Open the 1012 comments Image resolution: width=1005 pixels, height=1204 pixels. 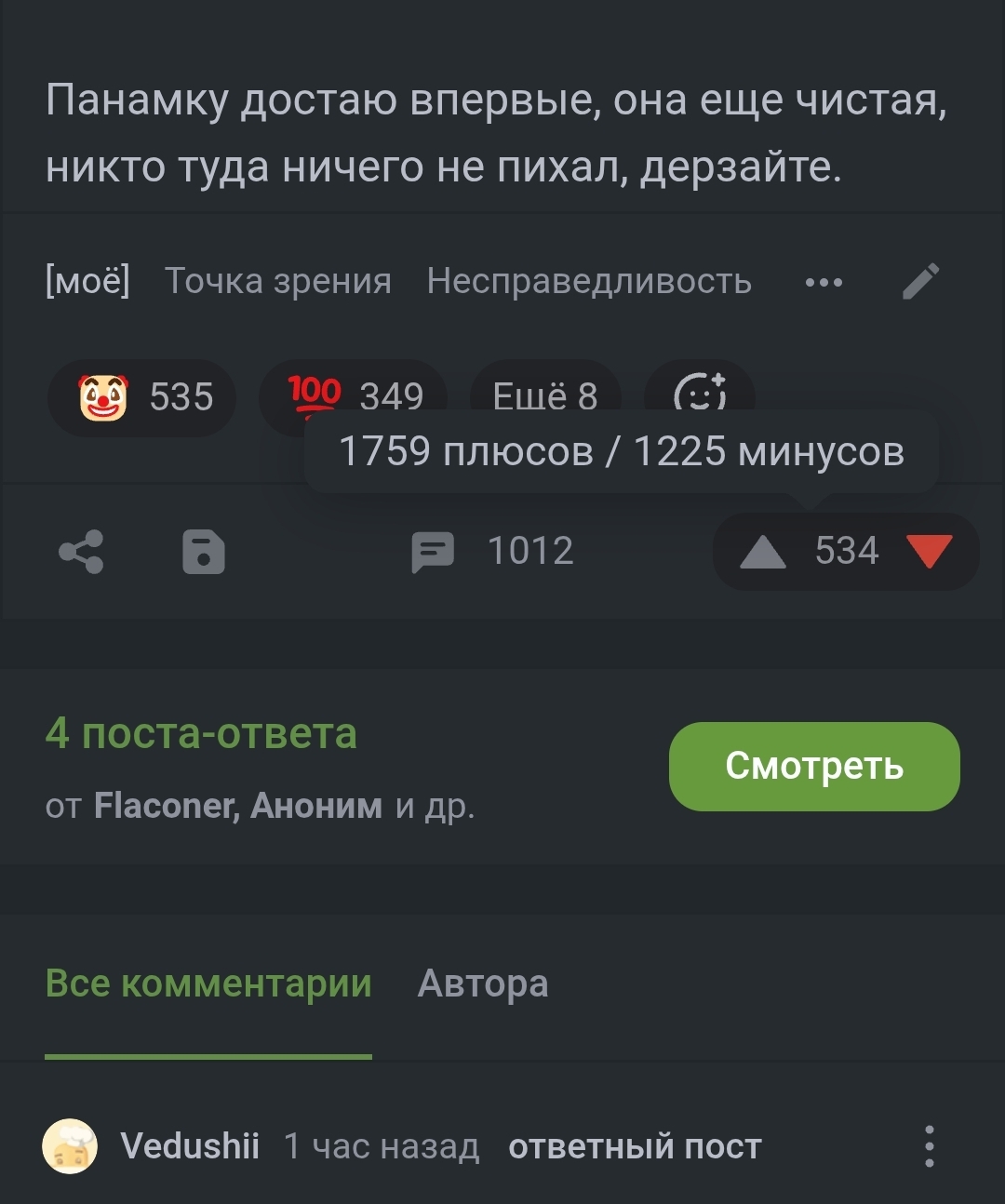click(493, 552)
